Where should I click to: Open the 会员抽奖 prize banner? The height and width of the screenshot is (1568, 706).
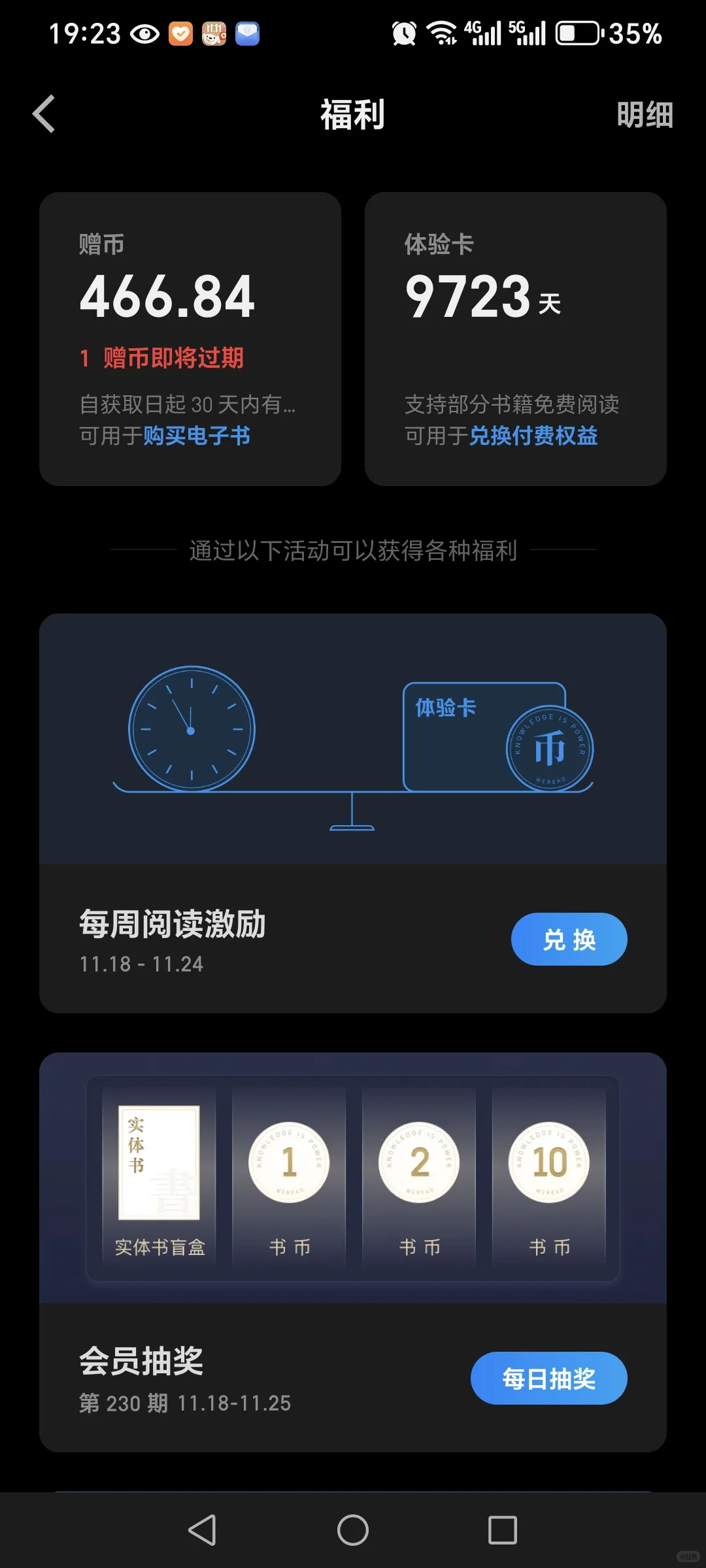click(x=353, y=1177)
